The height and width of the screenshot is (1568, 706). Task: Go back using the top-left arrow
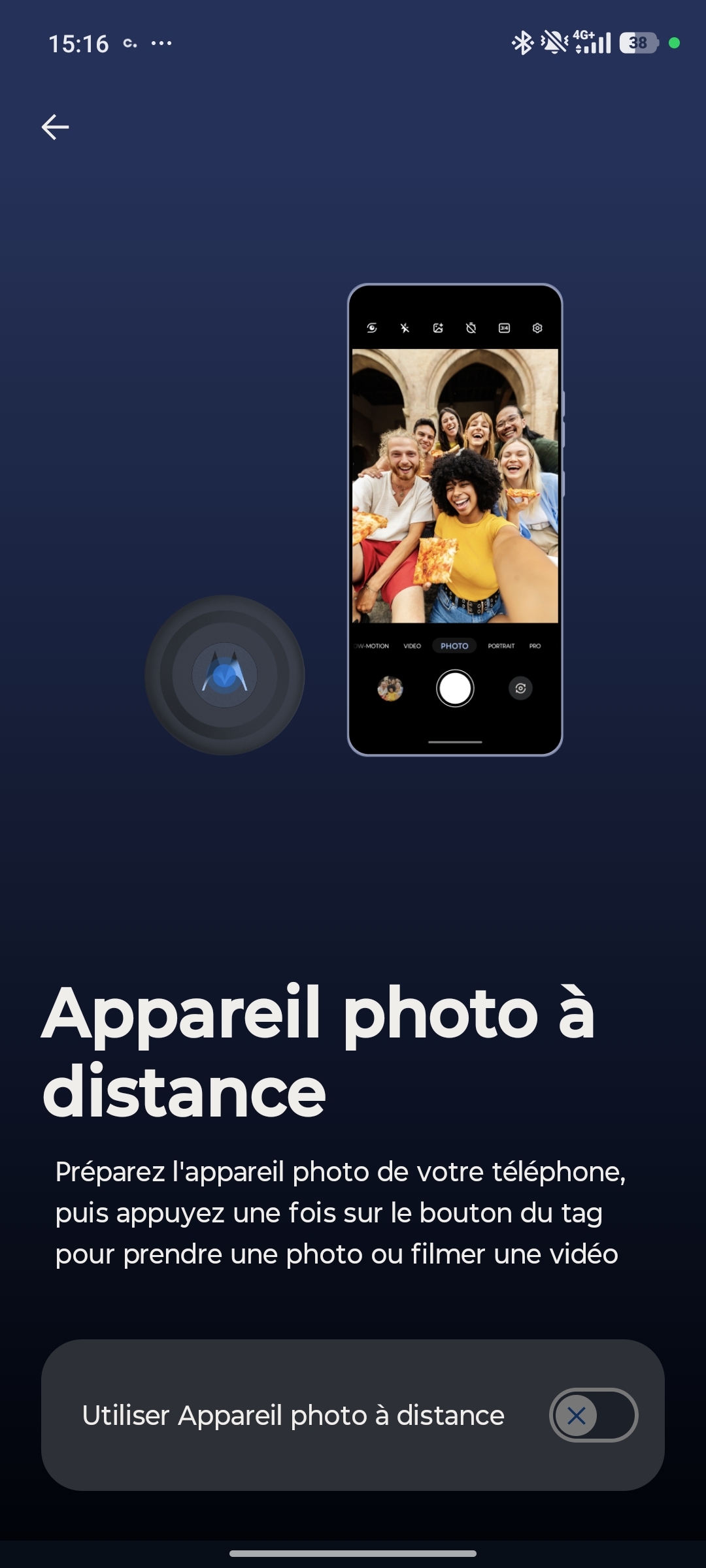[x=55, y=127]
